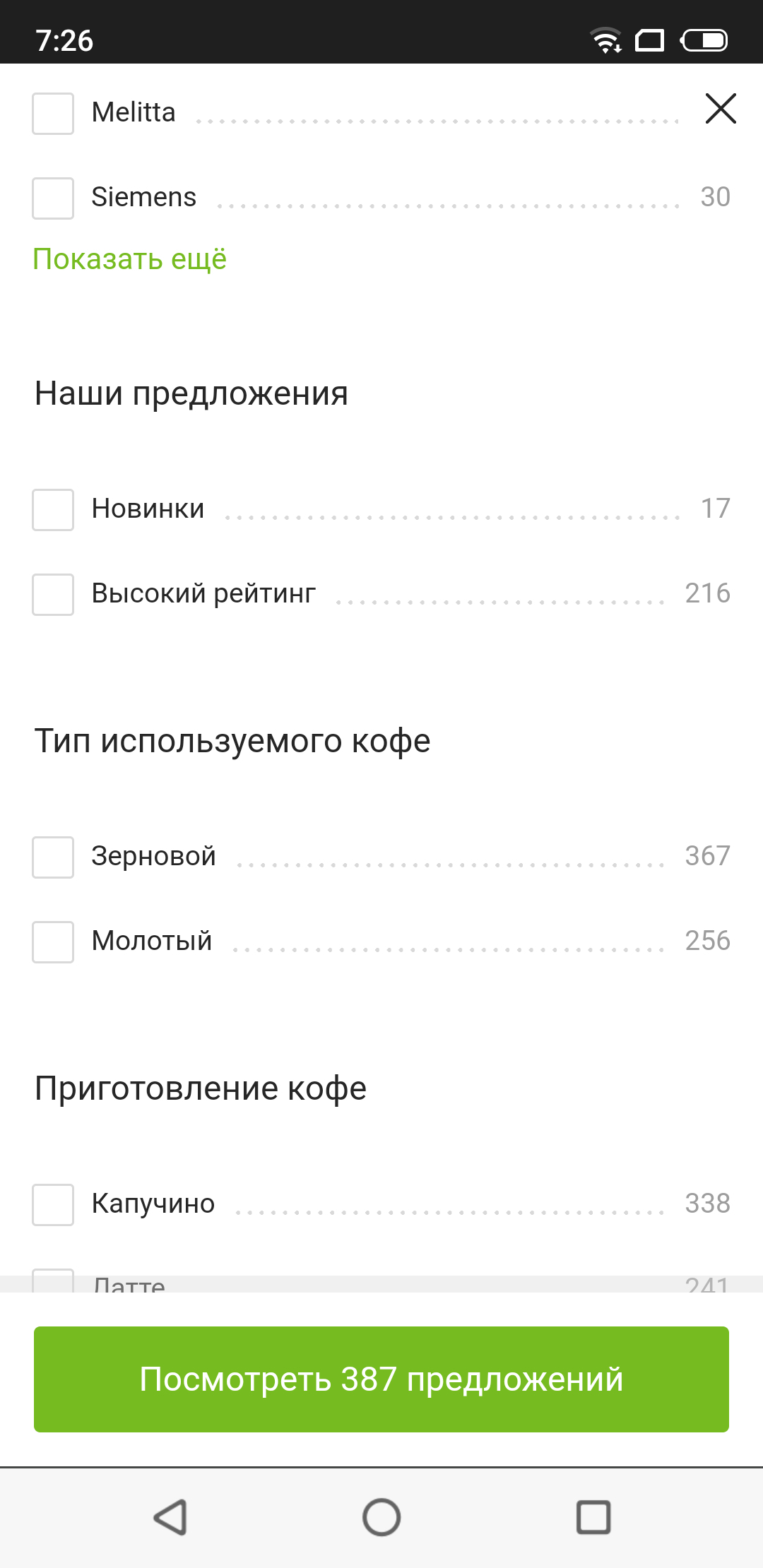Select the Siemens brand filter
763x1568 pixels.
pyautogui.click(x=53, y=198)
